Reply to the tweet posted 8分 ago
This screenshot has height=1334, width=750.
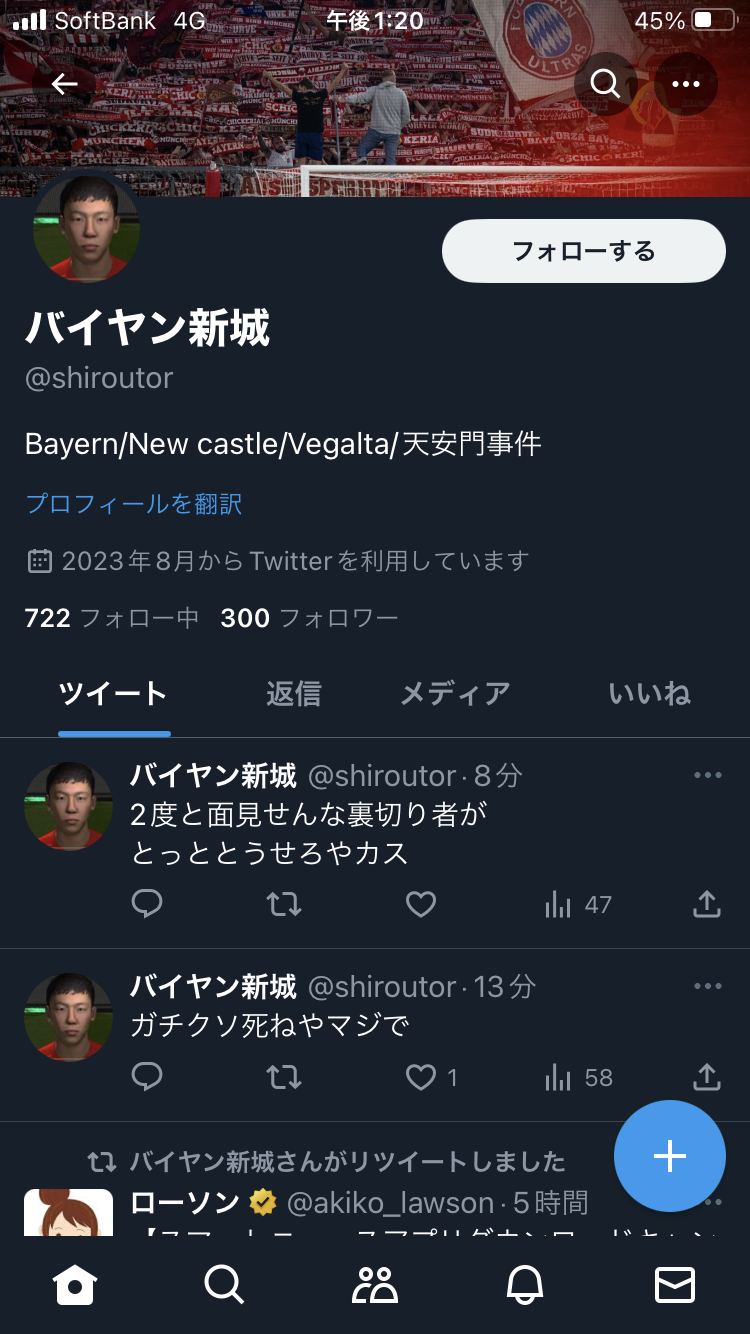click(x=147, y=905)
